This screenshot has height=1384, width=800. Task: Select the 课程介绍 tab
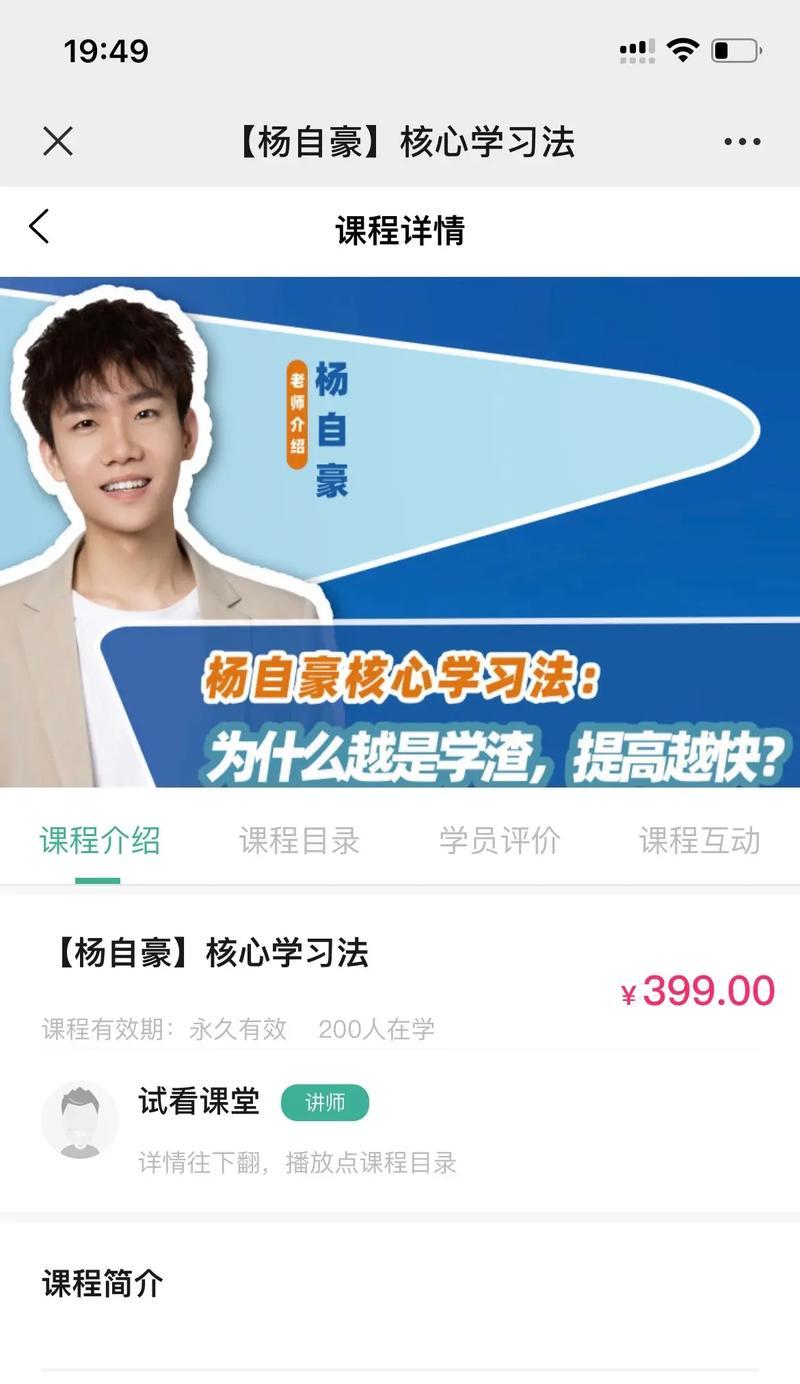pos(99,841)
